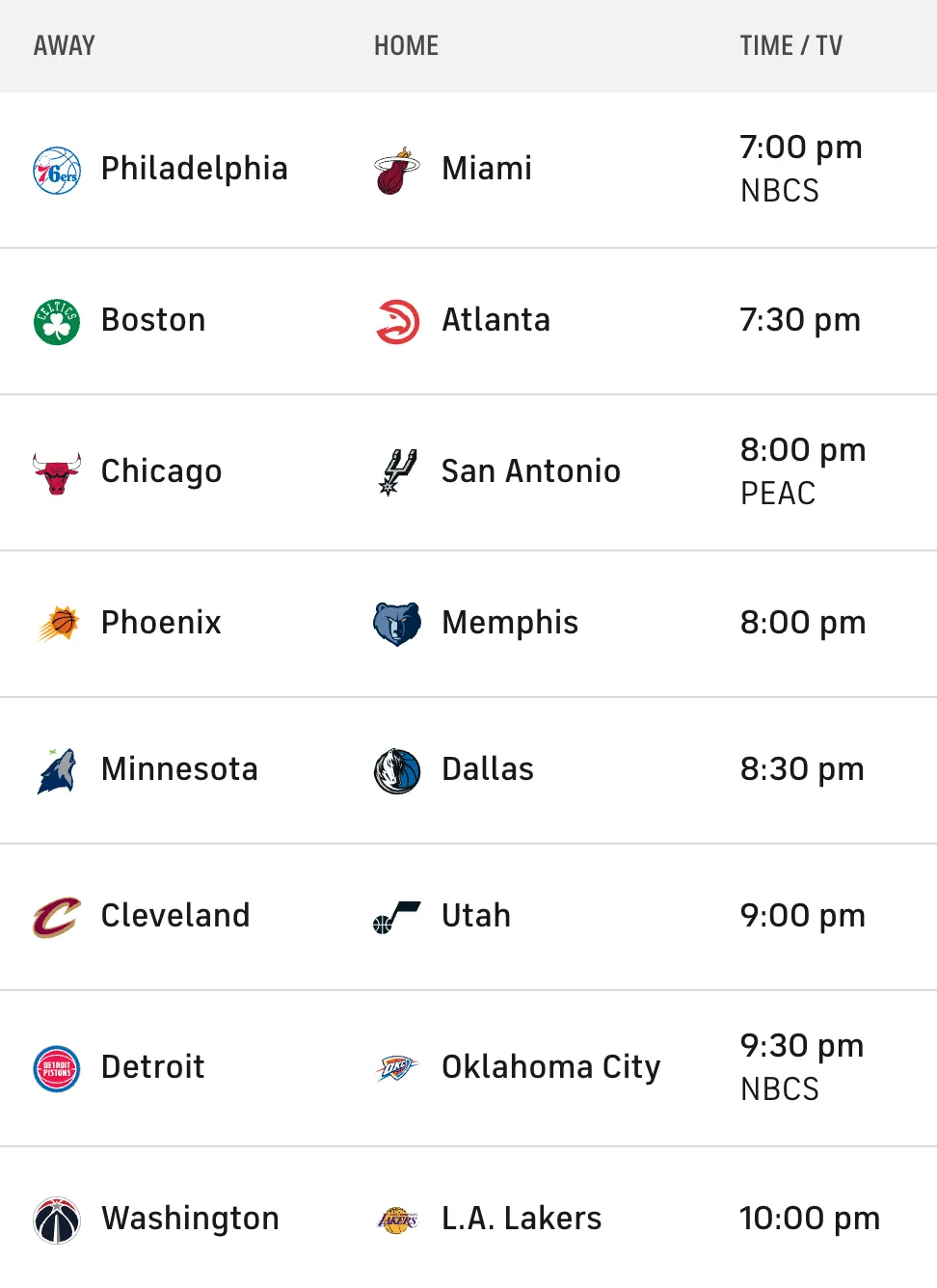Sort by the AWAY column header
Screen dimensions: 937x1288
point(64,45)
